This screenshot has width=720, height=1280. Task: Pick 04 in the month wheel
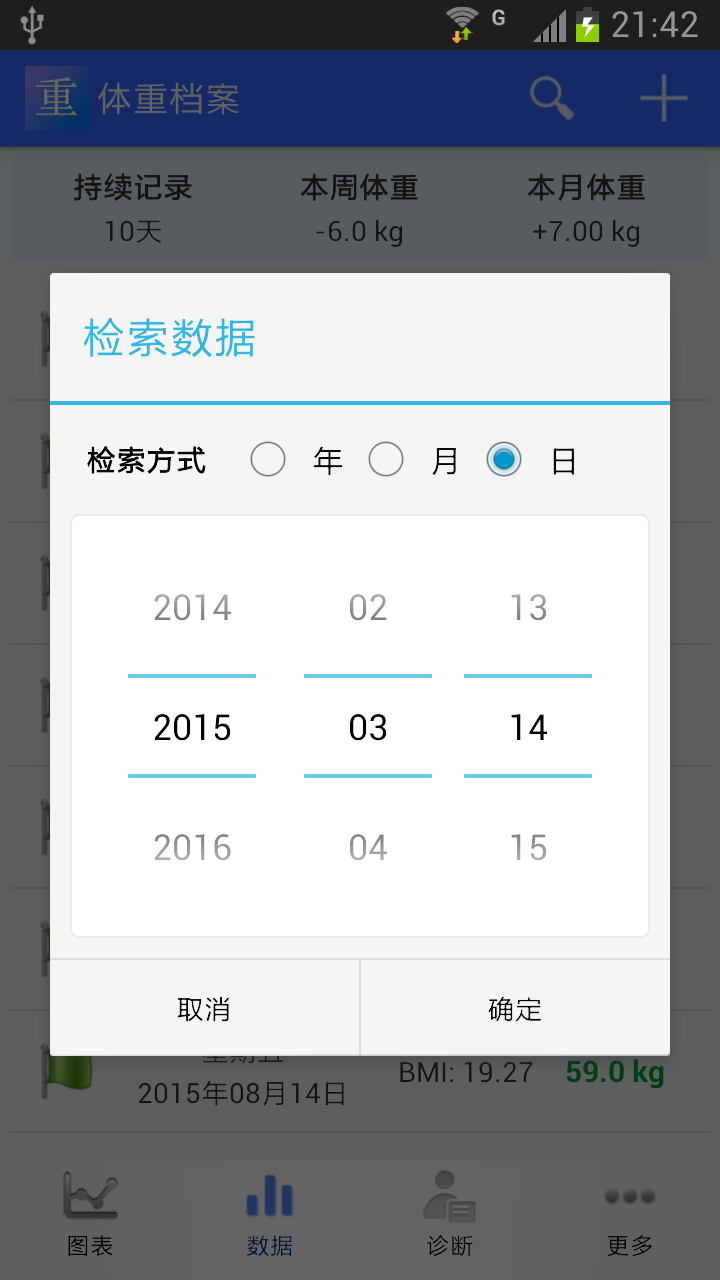tap(368, 847)
